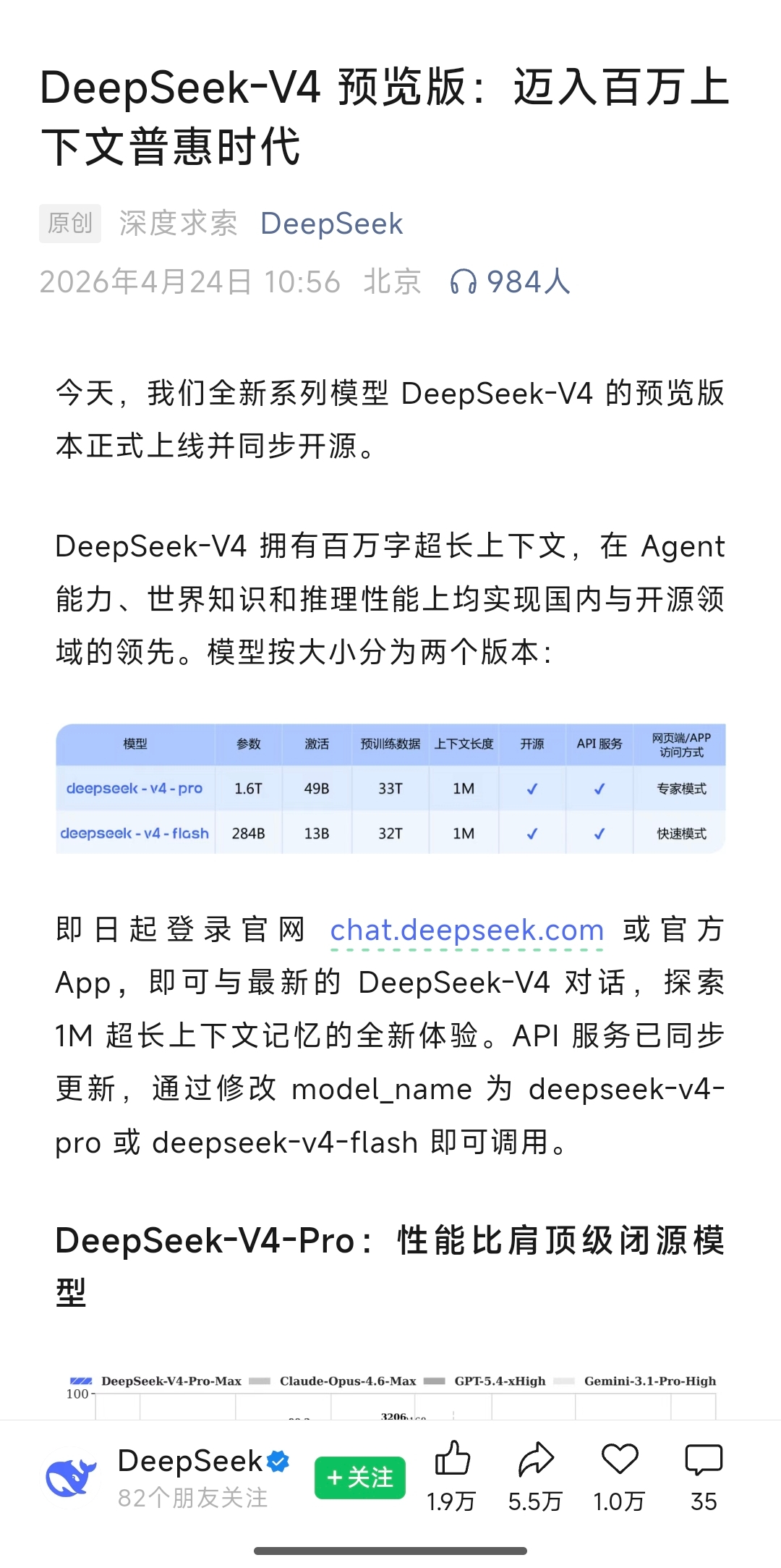
Task: Follow DeepSeek with the green 关注 button
Action: [x=359, y=1478]
